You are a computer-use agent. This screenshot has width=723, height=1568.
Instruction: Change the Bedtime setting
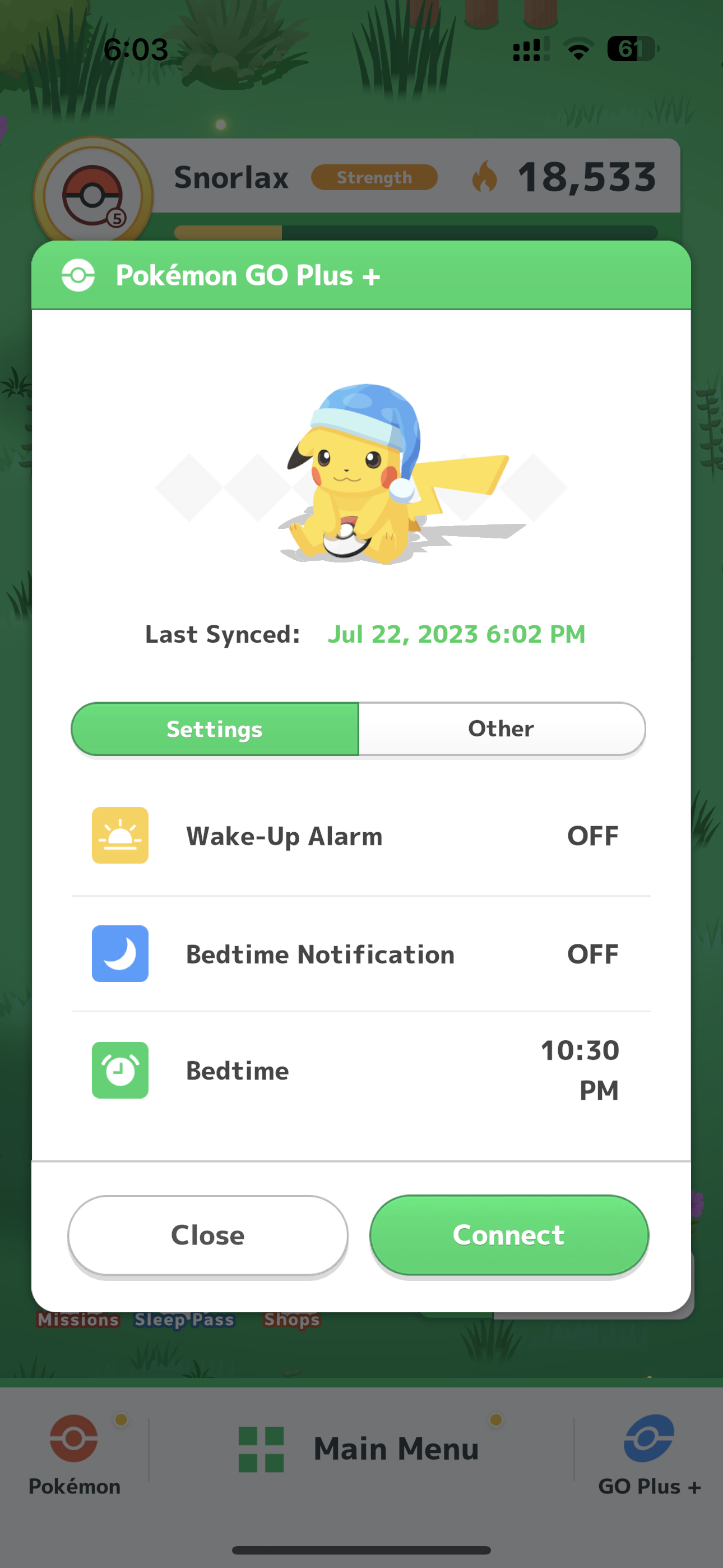pos(361,1070)
